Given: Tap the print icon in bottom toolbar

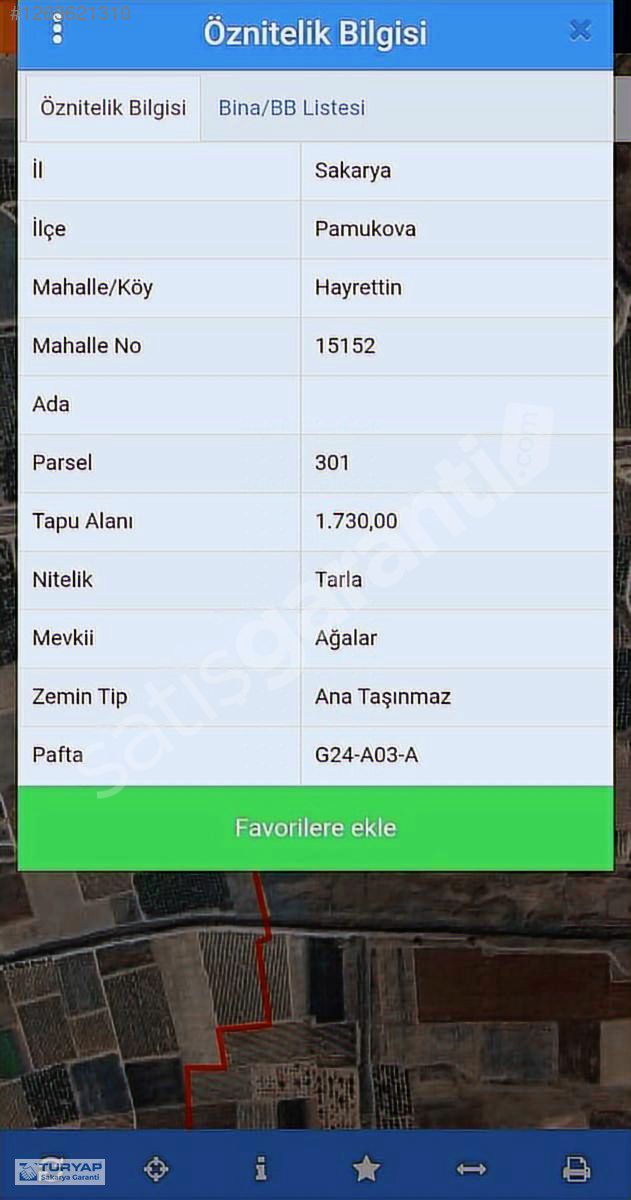Looking at the screenshot, I should [x=576, y=1168].
